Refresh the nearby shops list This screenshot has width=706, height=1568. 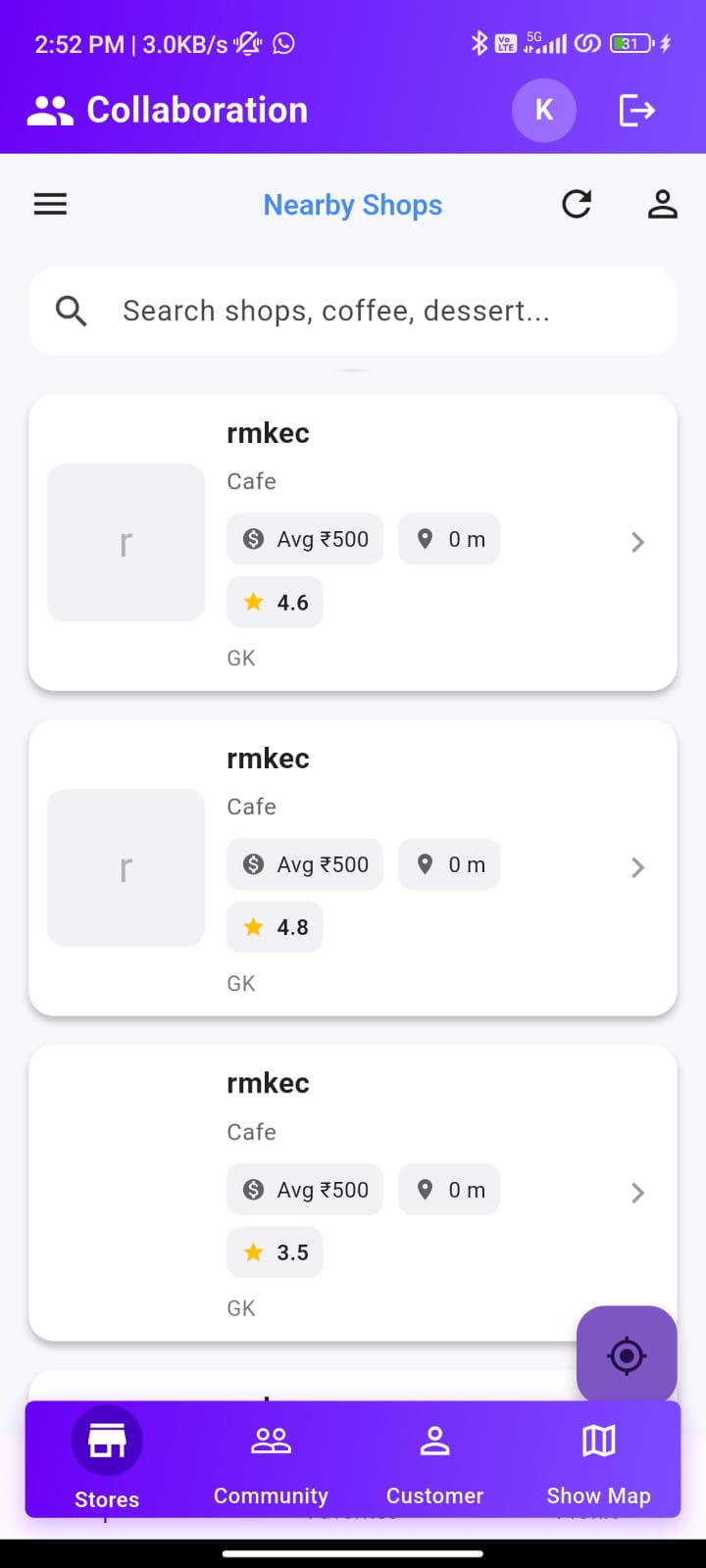[x=577, y=204]
